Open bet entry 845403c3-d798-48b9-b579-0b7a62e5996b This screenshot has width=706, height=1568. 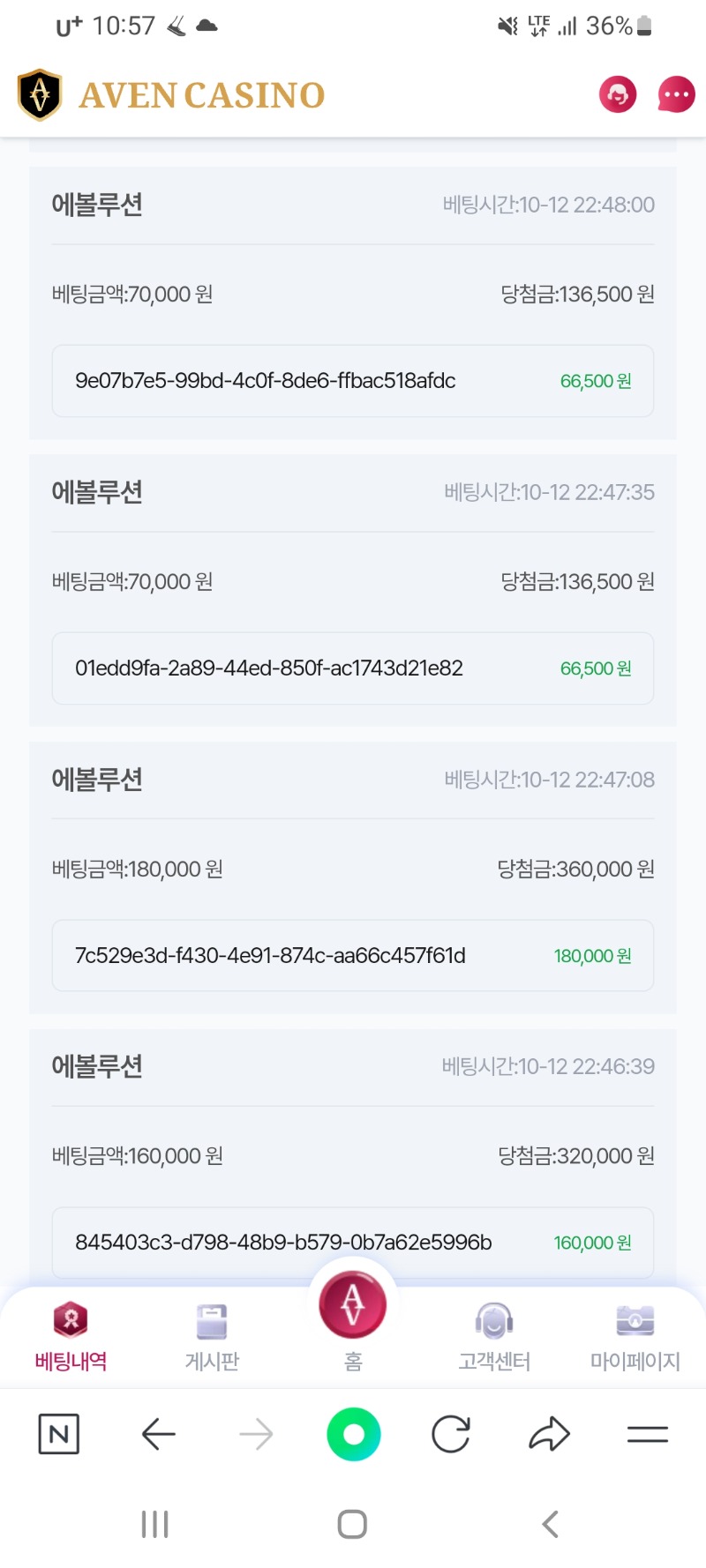pos(353,1243)
